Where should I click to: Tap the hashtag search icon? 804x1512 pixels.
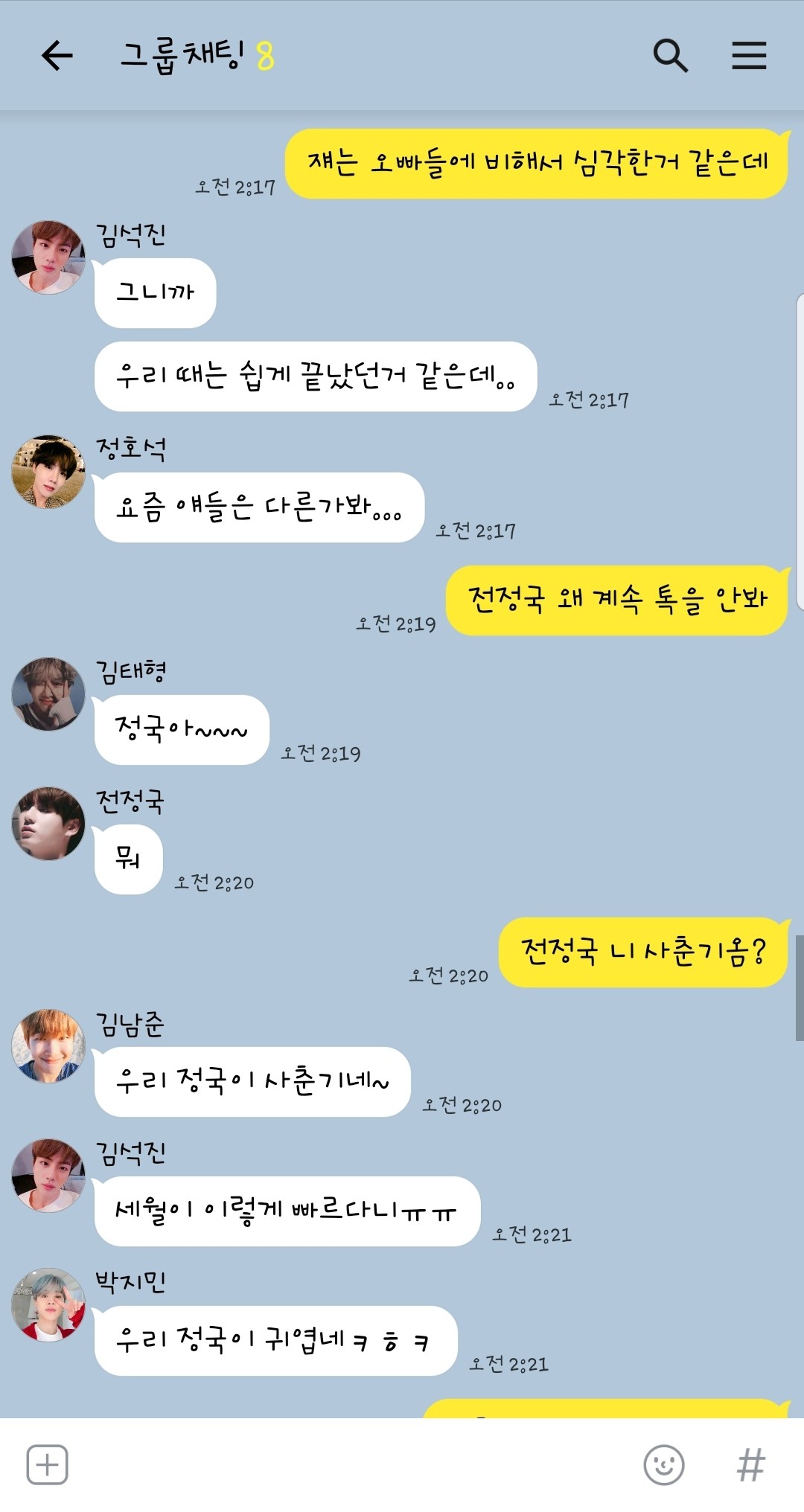click(x=750, y=1465)
